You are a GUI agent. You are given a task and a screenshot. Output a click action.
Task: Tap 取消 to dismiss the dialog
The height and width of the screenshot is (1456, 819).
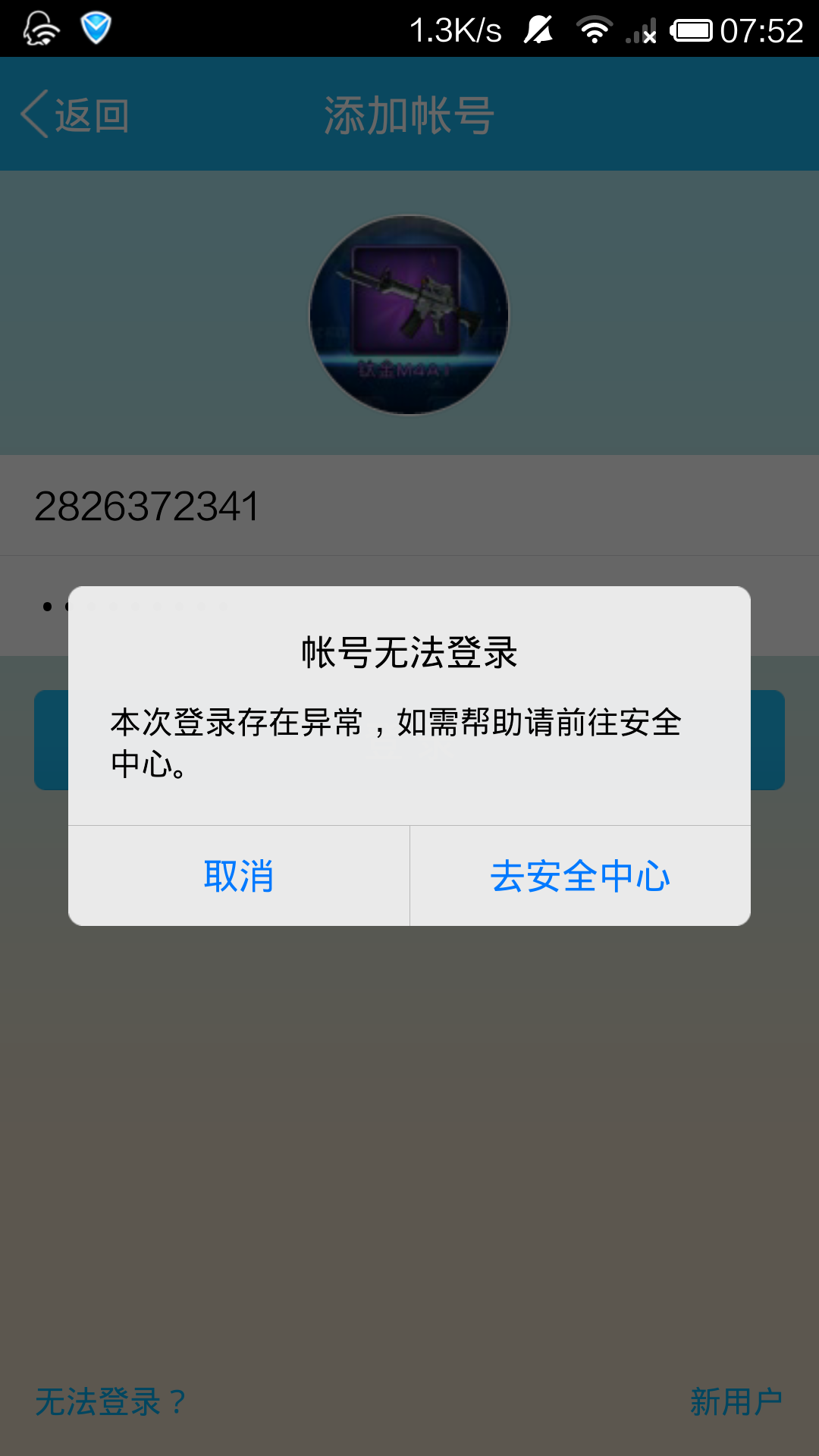tap(239, 876)
